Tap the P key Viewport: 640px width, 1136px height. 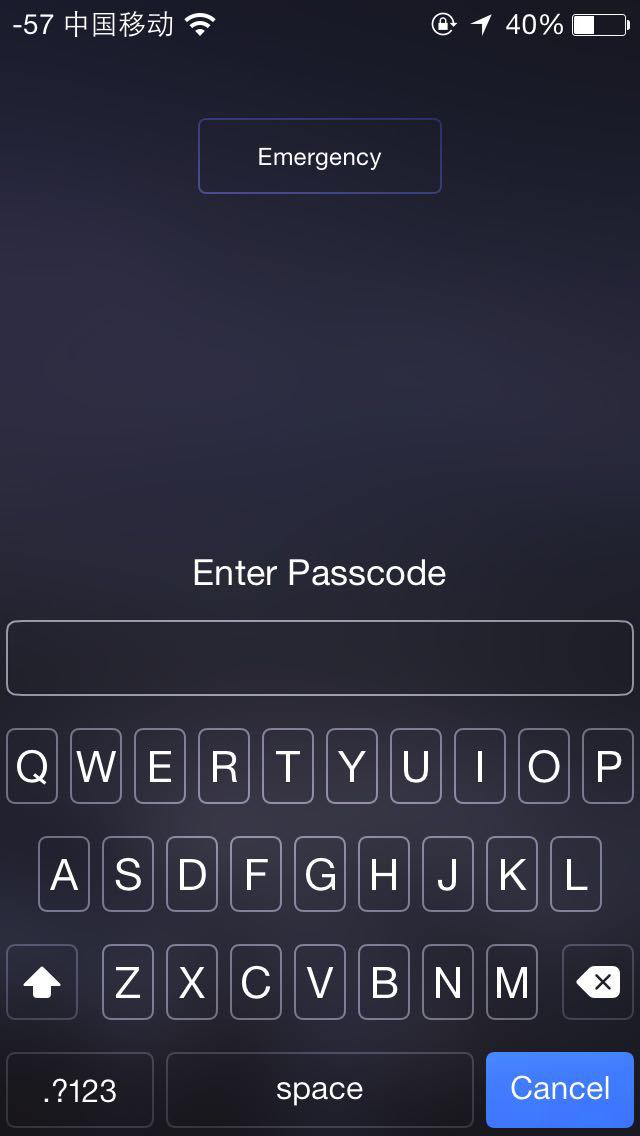click(608, 766)
